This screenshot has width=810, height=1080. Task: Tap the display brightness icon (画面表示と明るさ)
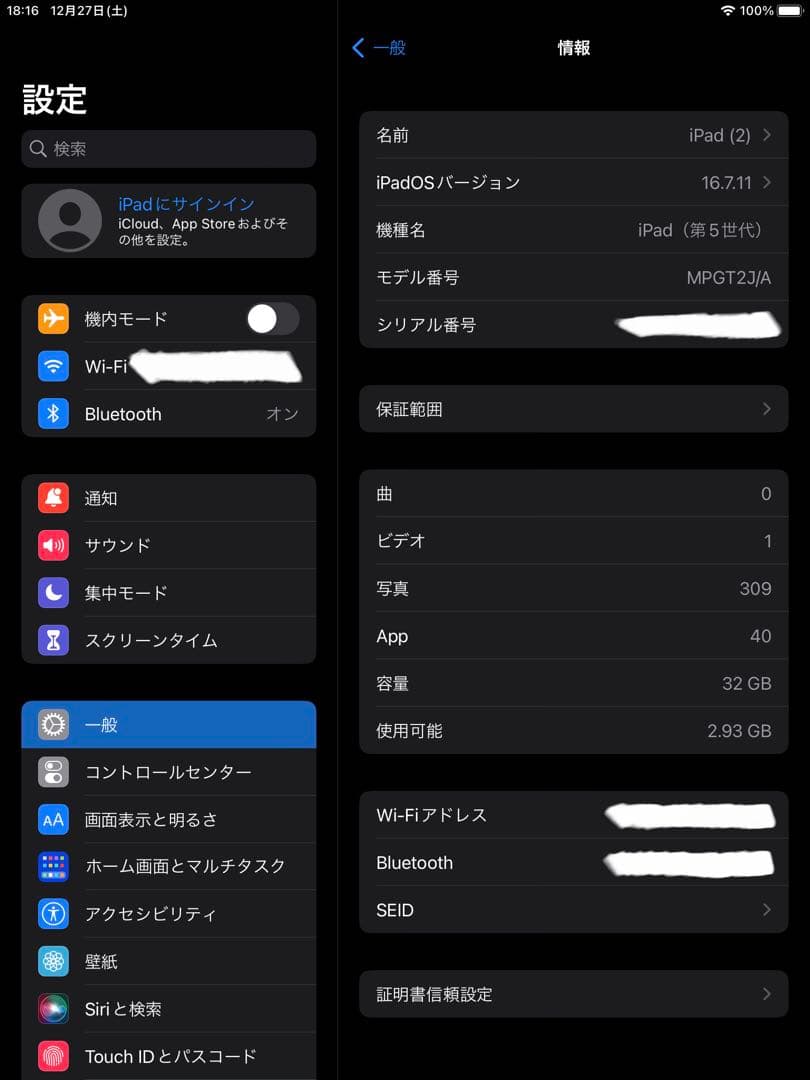[53, 819]
